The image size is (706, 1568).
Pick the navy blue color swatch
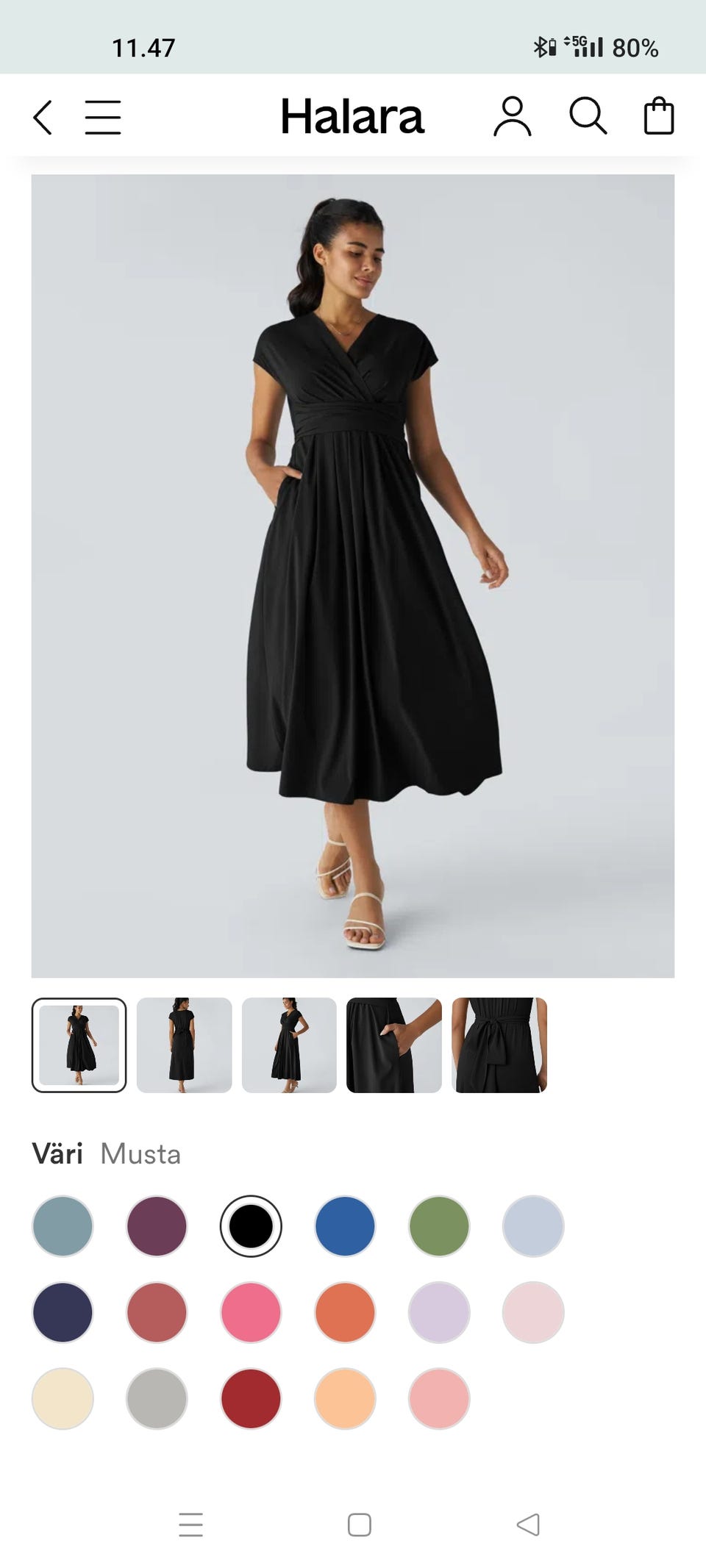(x=63, y=1312)
